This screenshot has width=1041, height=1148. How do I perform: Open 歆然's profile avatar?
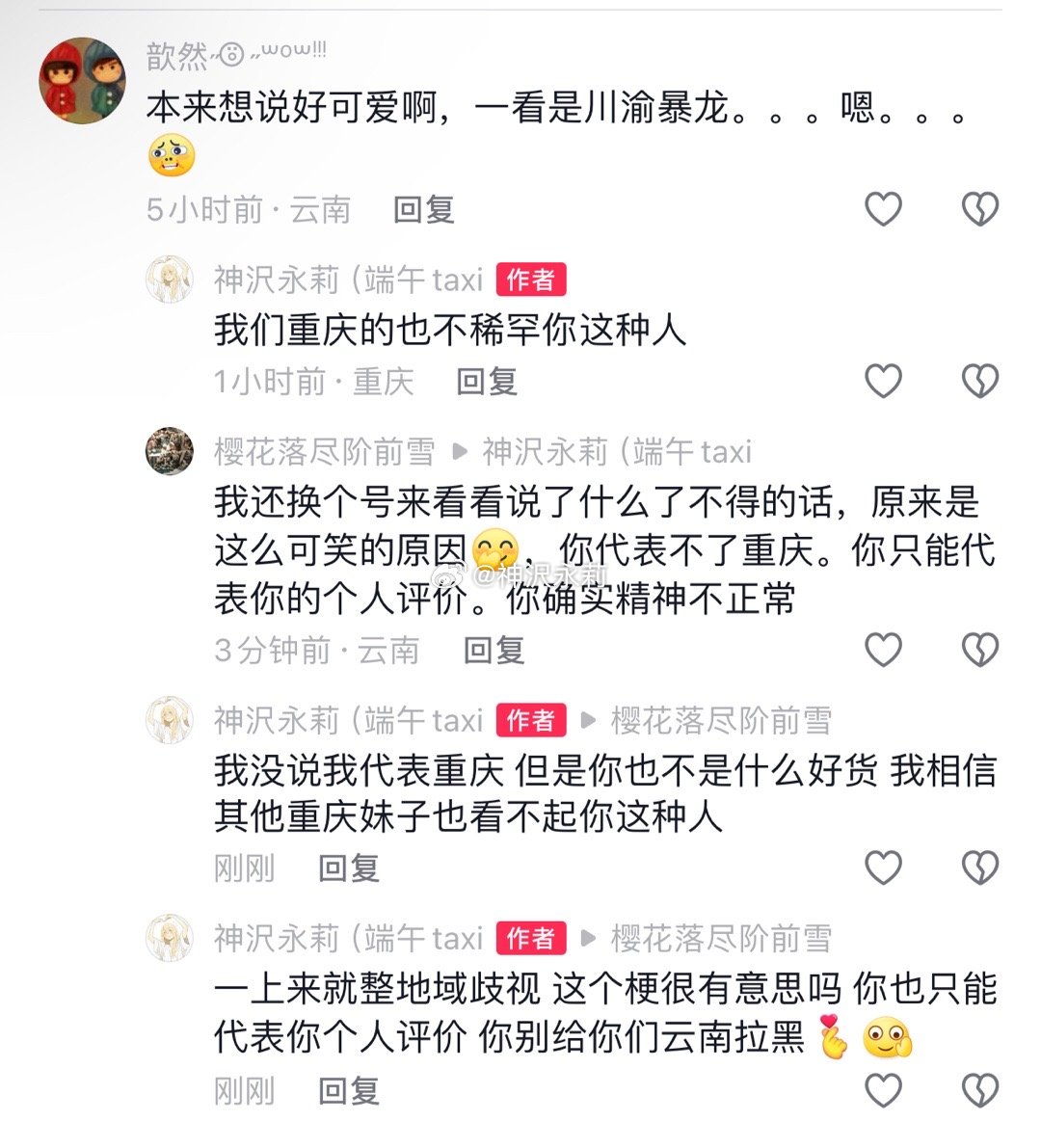[x=82, y=81]
